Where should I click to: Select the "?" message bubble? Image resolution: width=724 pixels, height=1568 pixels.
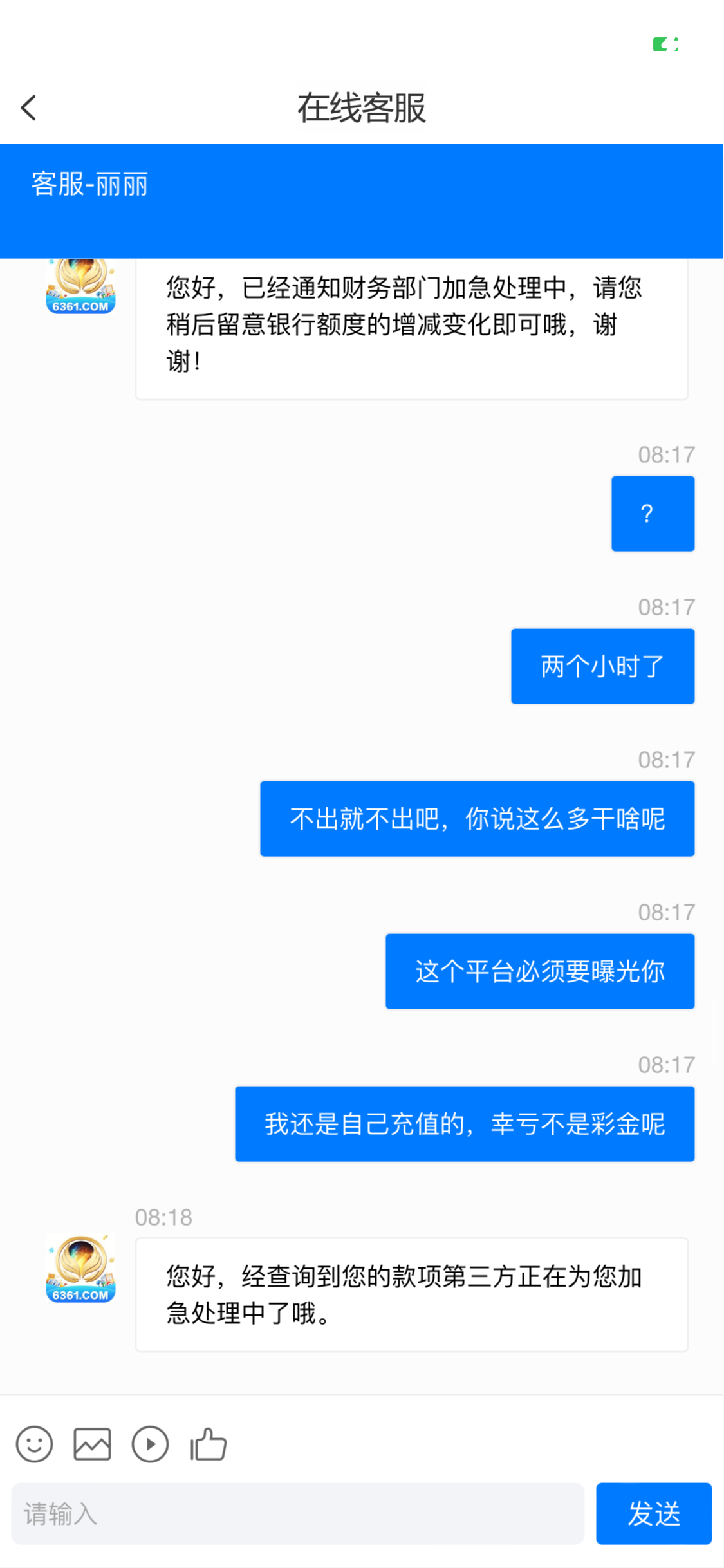(x=652, y=513)
